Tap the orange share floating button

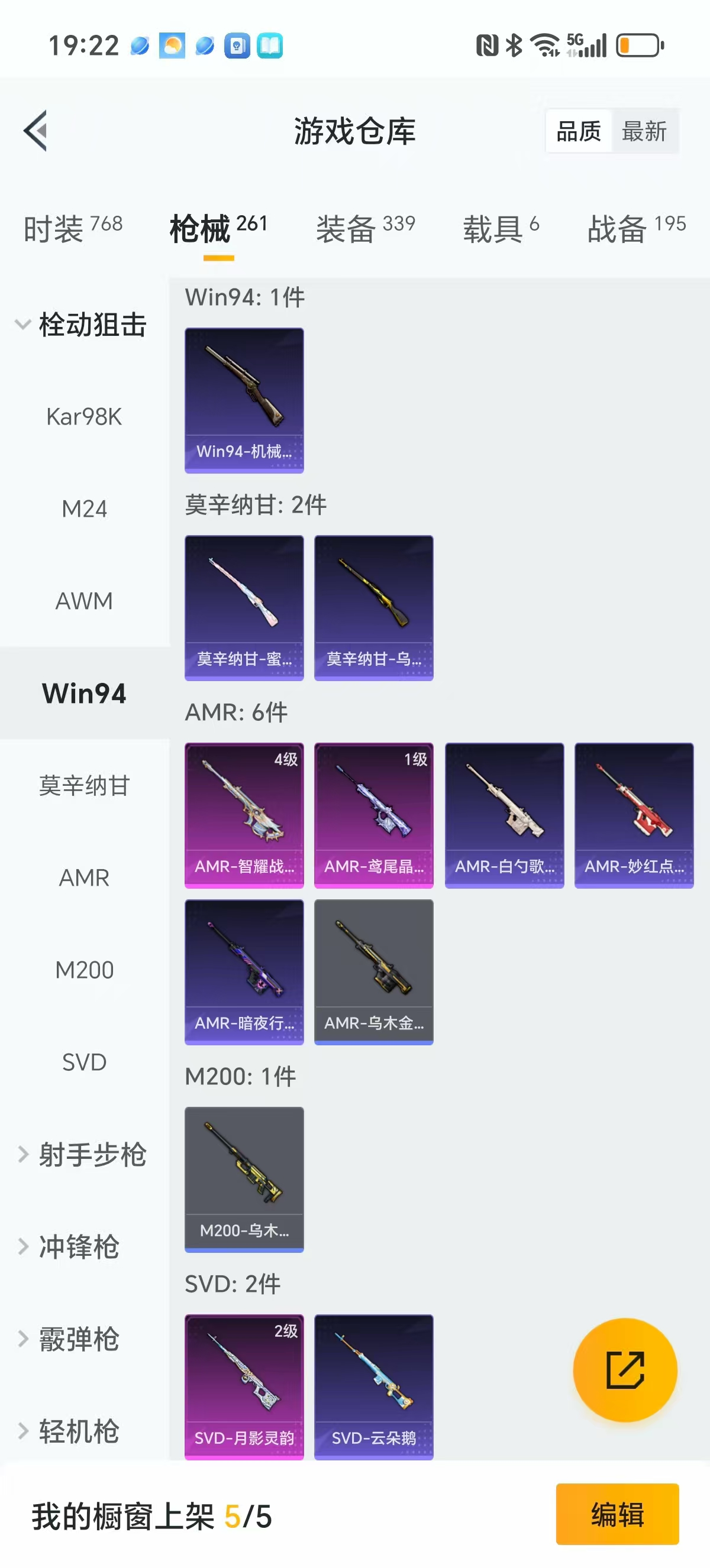[625, 1369]
